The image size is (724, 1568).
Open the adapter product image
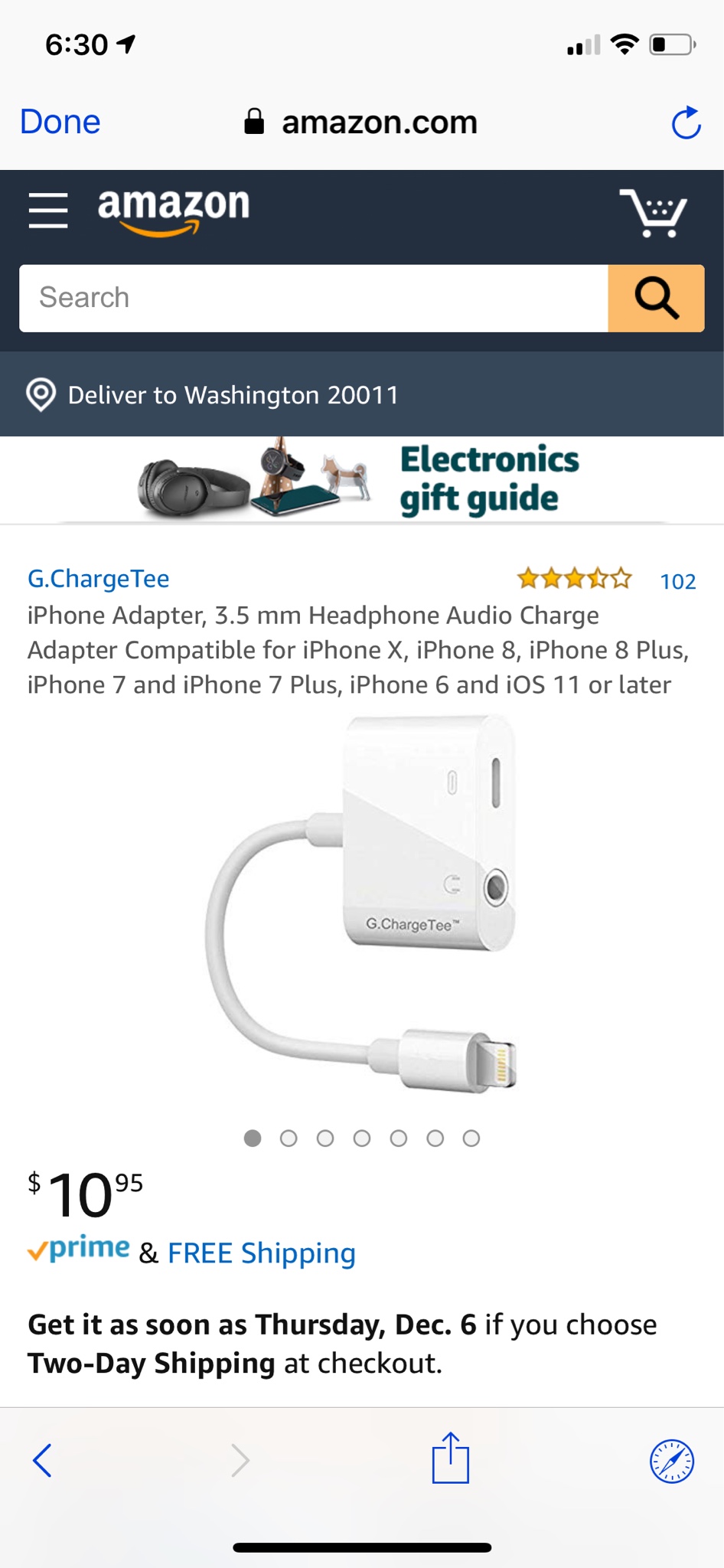[362, 903]
